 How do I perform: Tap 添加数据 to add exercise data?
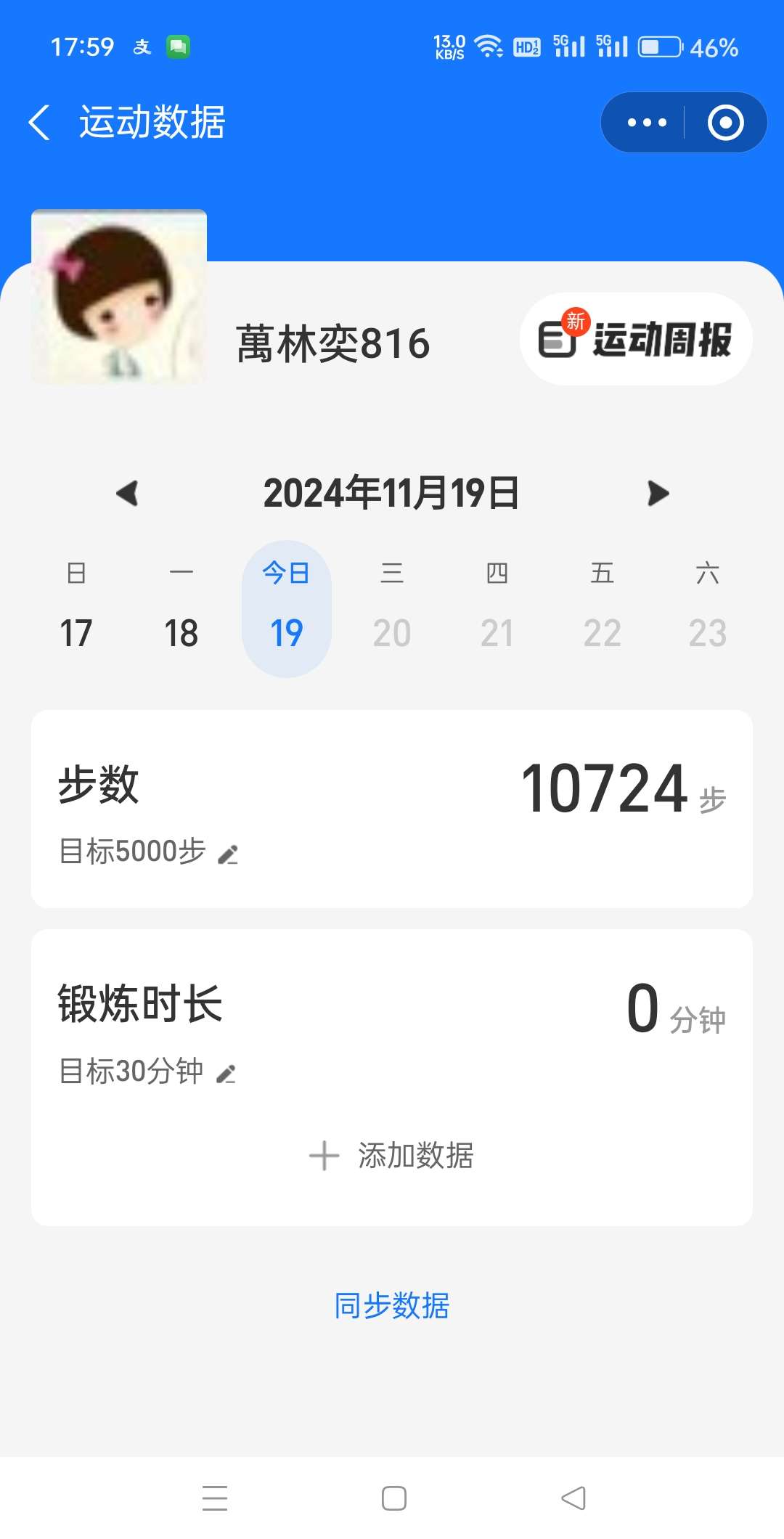tap(416, 1155)
